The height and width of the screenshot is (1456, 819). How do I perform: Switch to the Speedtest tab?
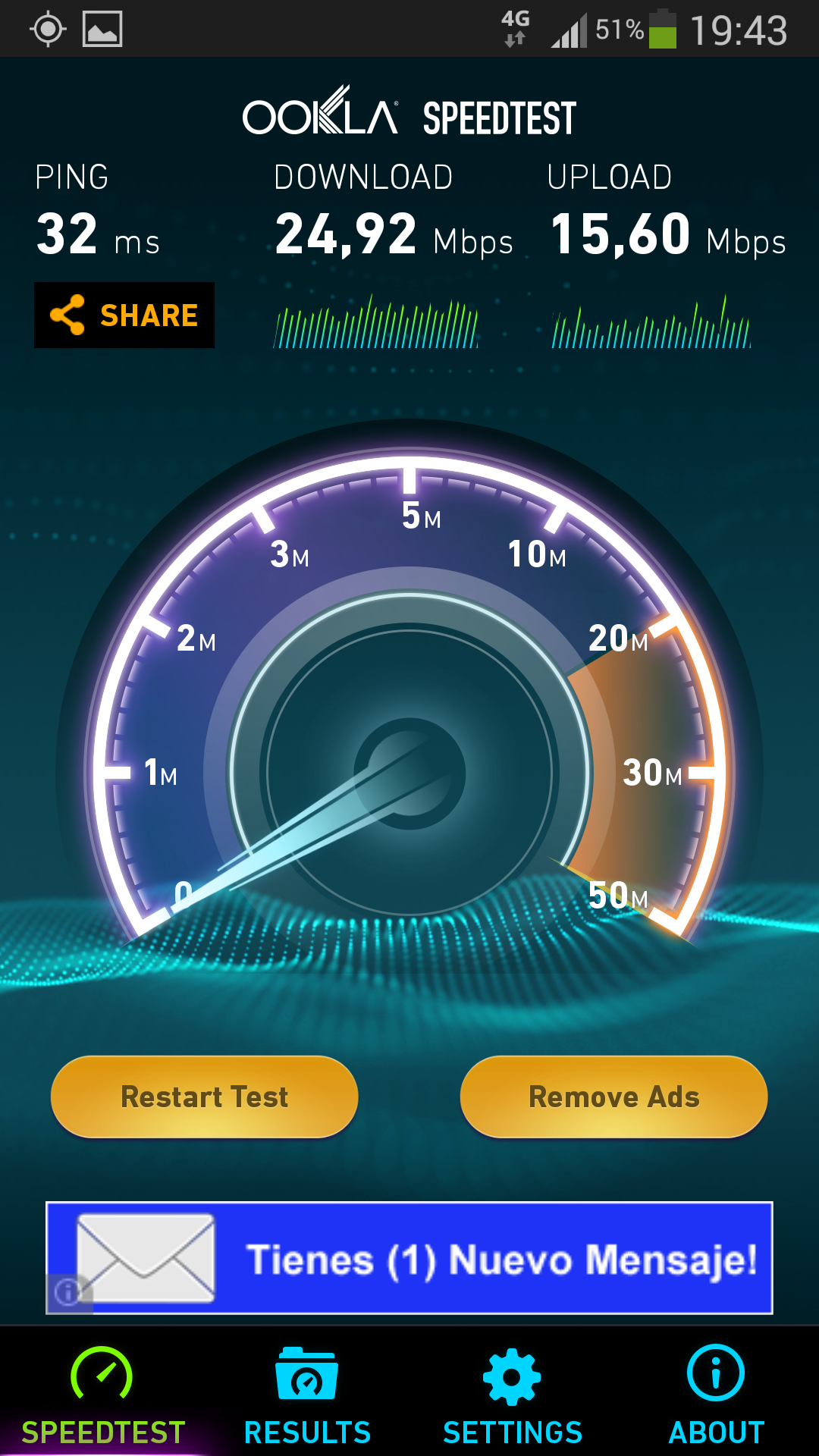point(102,1395)
